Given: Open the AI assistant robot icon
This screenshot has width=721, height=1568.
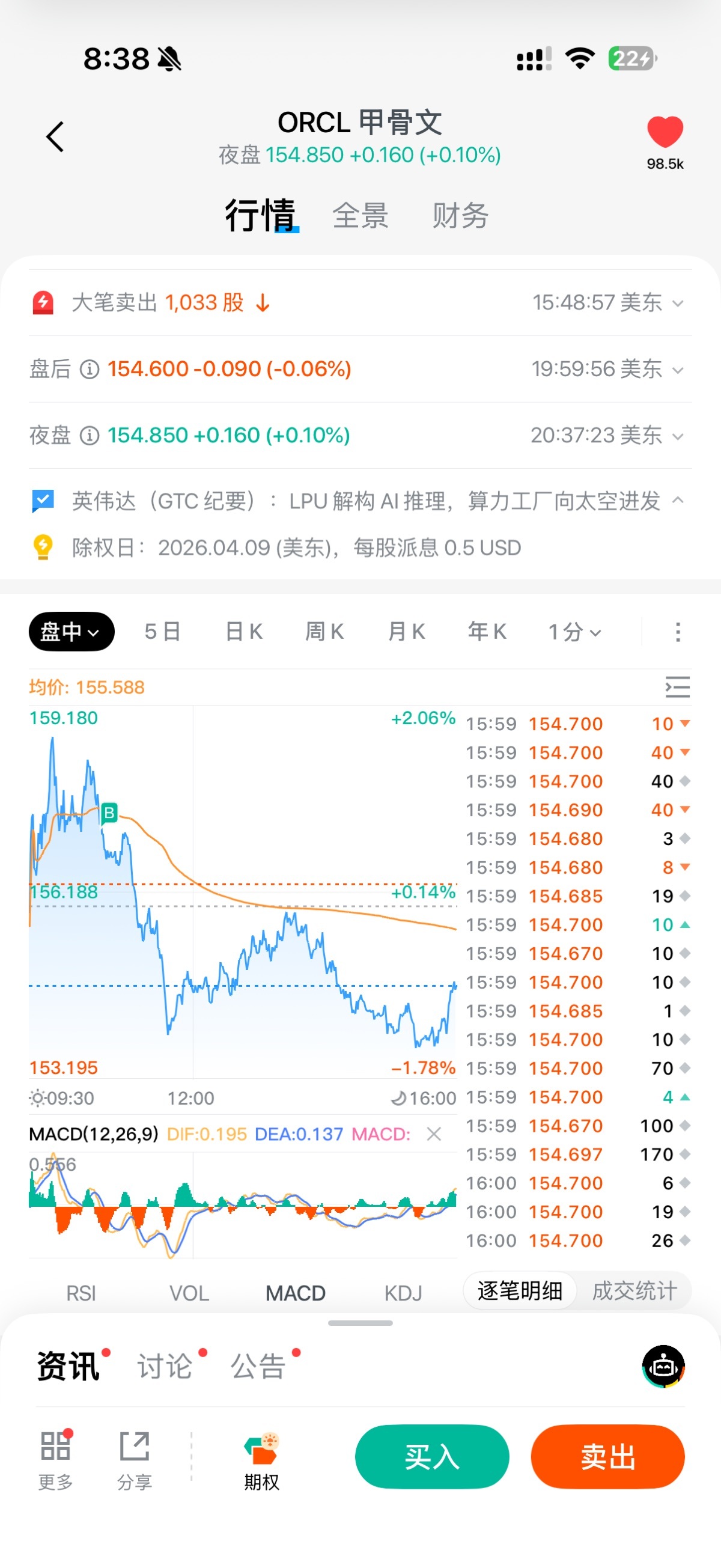Looking at the screenshot, I should (663, 1367).
